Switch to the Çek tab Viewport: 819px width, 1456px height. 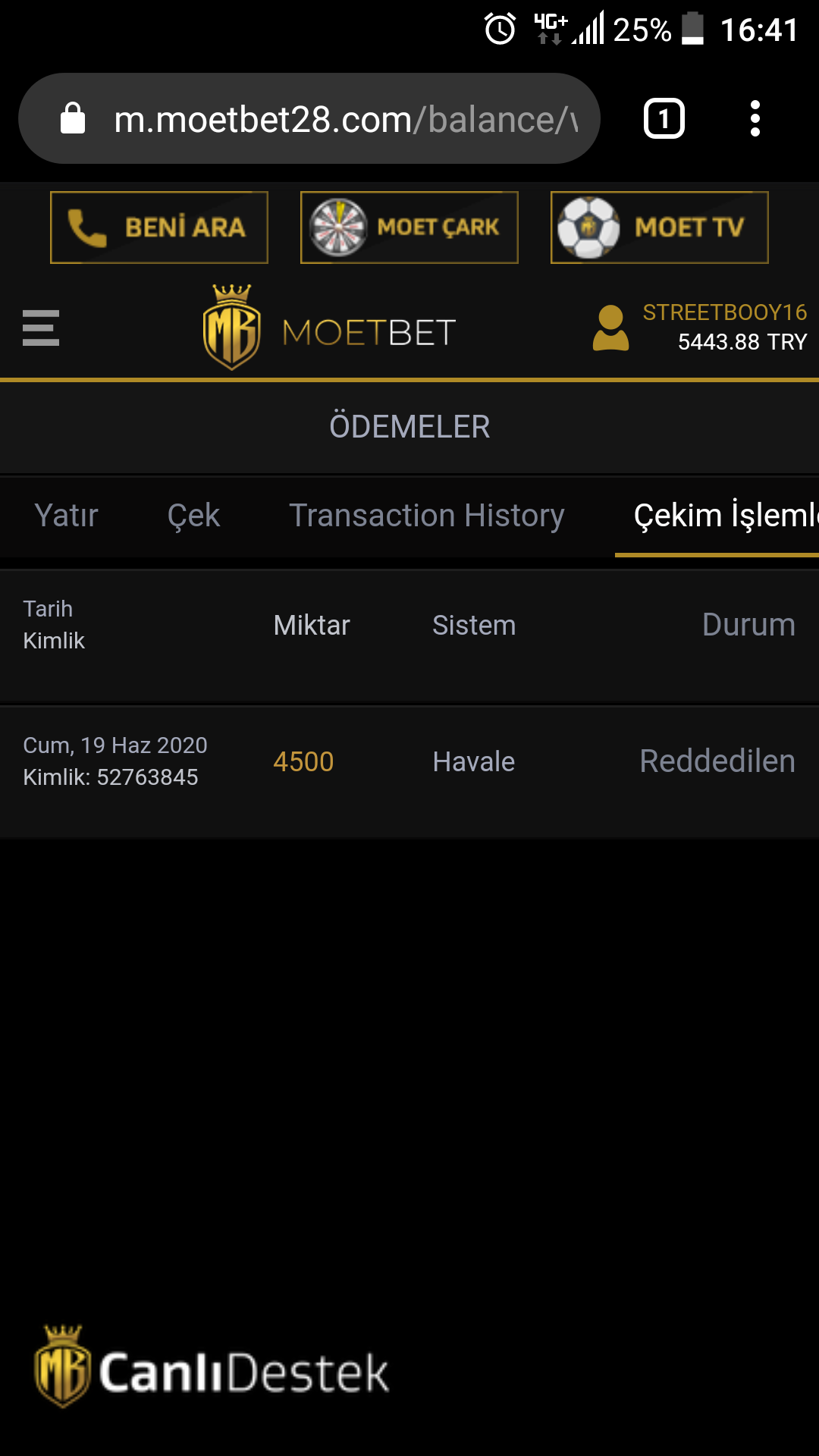(x=193, y=516)
